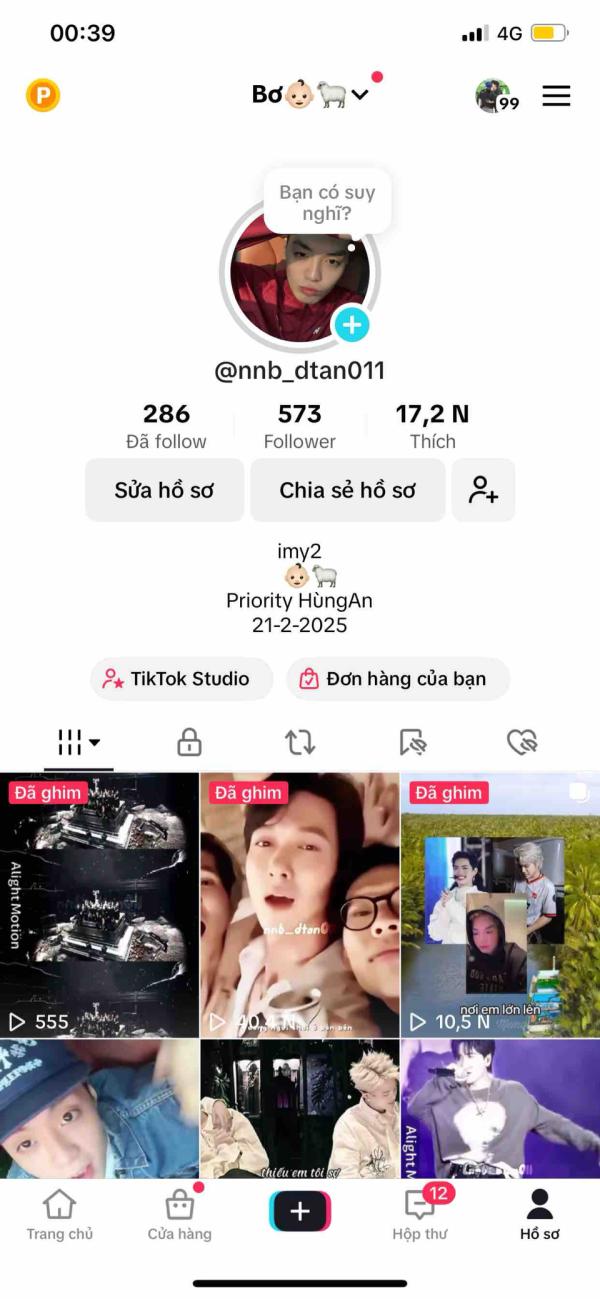Tap the Sửa hồ sơ button
Screen dimensions: 600x1299
pyautogui.click(x=164, y=490)
